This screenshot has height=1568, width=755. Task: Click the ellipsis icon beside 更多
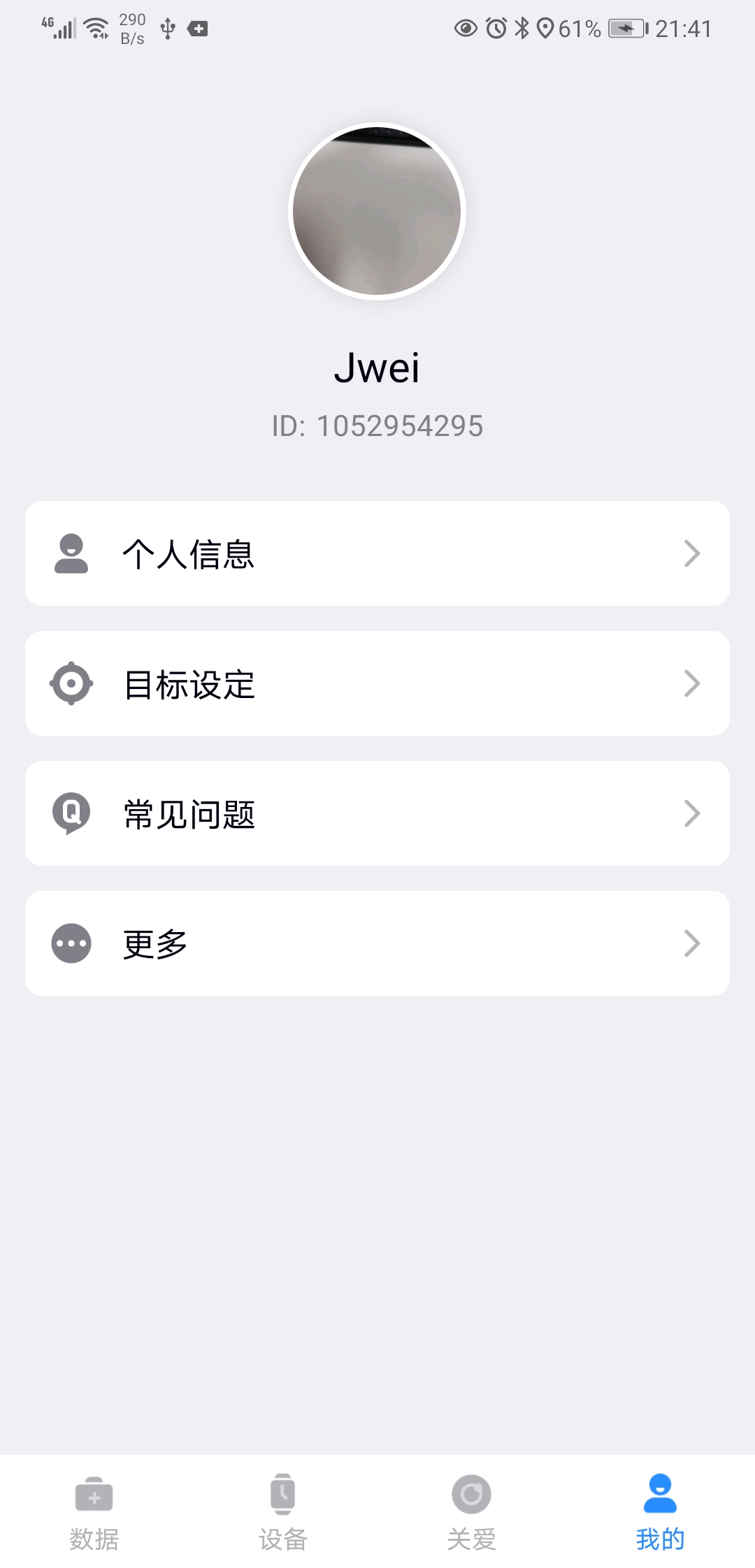tap(71, 943)
